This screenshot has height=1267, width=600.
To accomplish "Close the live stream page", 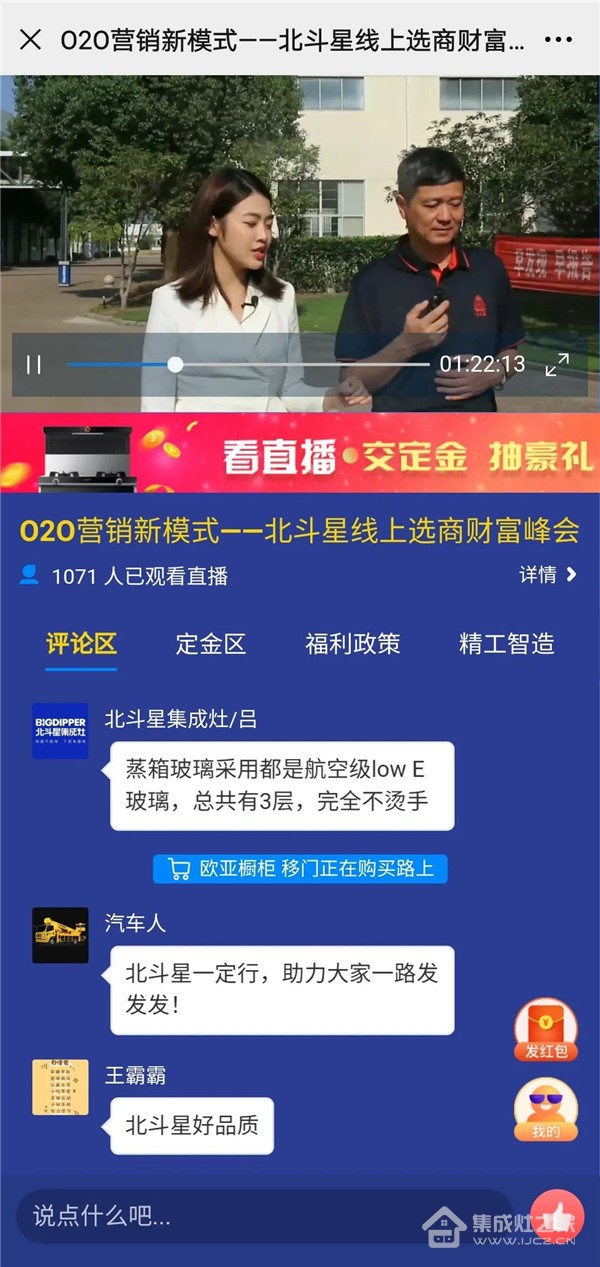I will [31, 40].
